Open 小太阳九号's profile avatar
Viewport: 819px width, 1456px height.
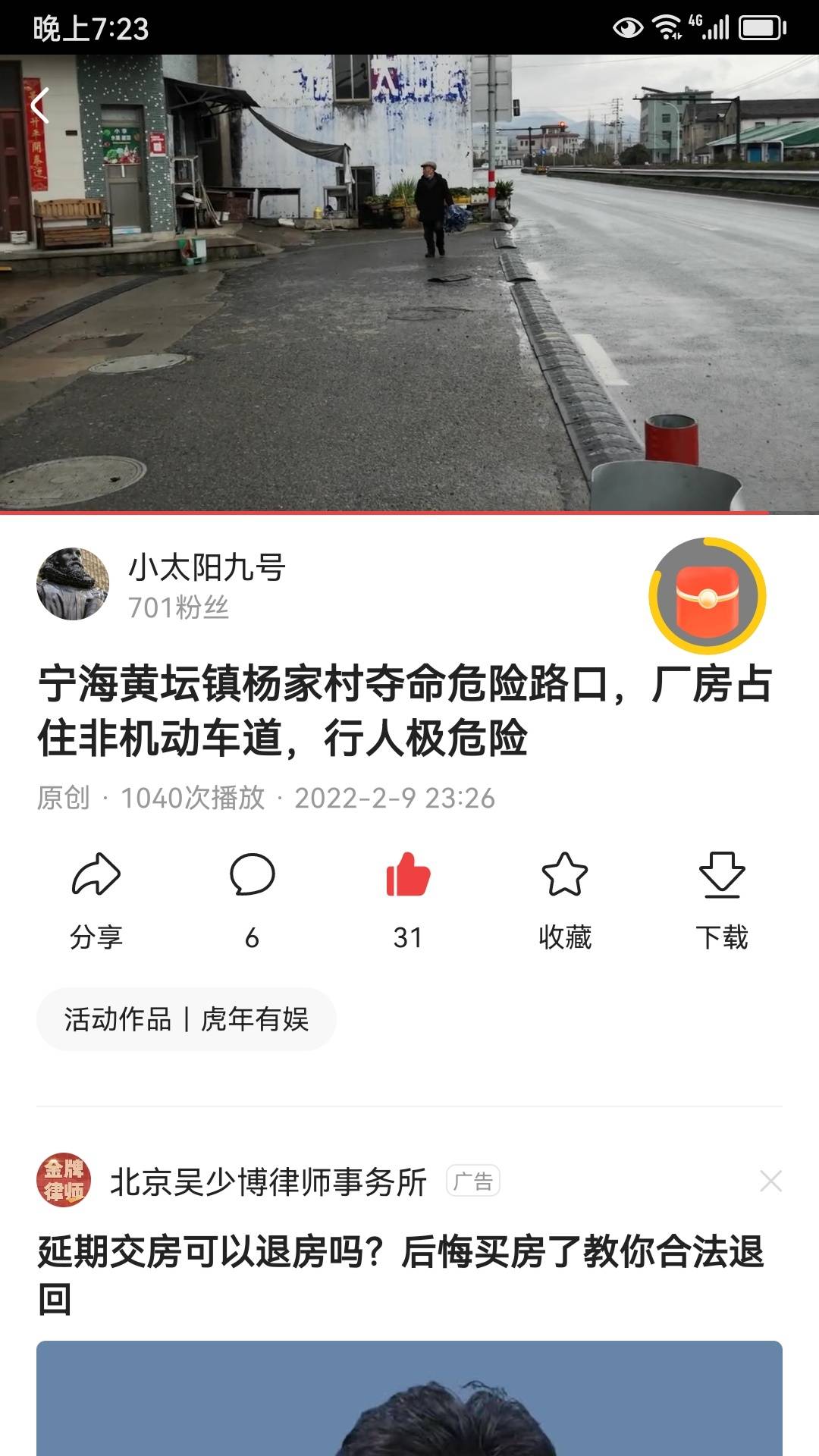(73, 584)
